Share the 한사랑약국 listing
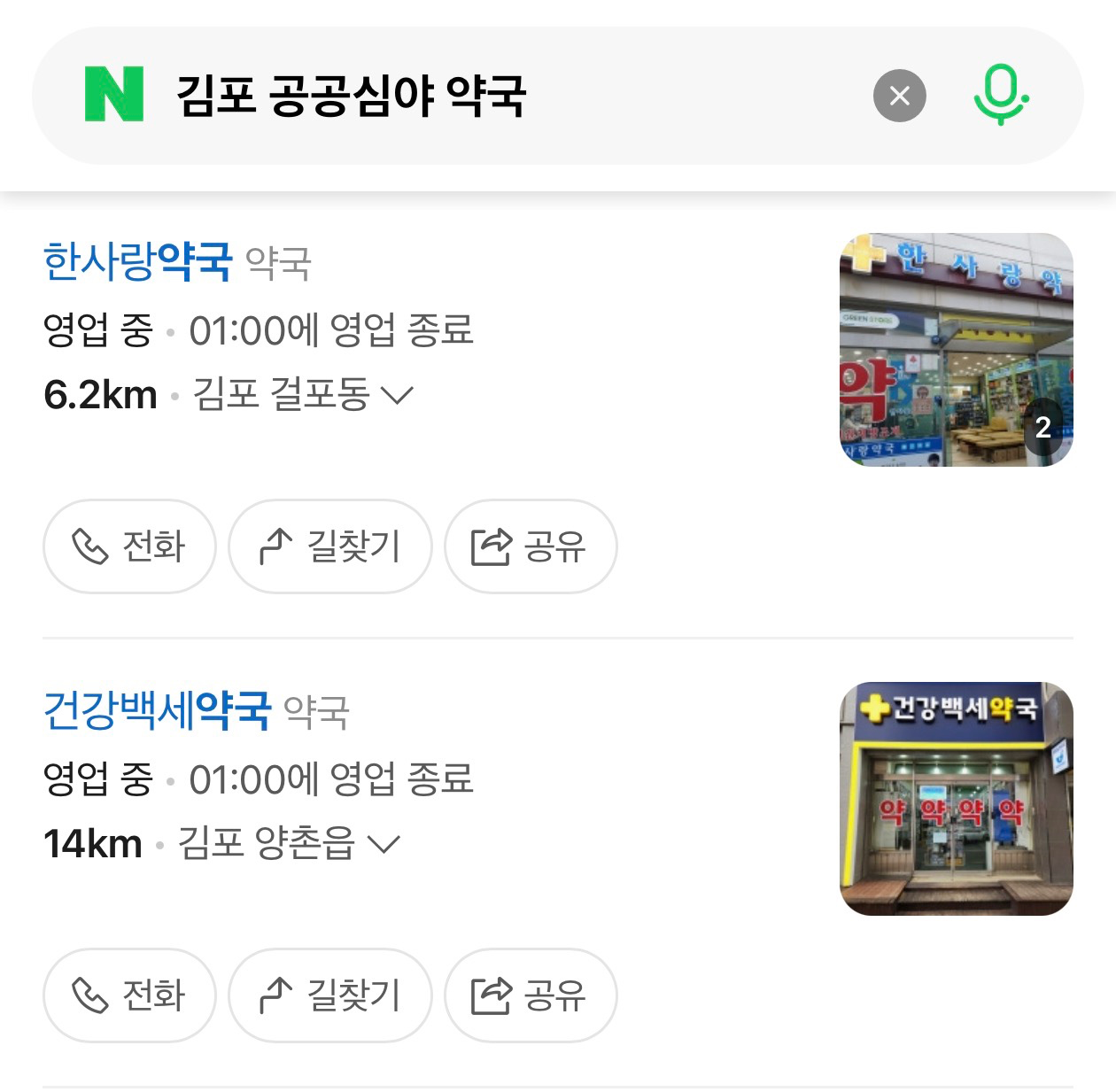This screenshot has height=1092, width=1116. coord(530,546)
